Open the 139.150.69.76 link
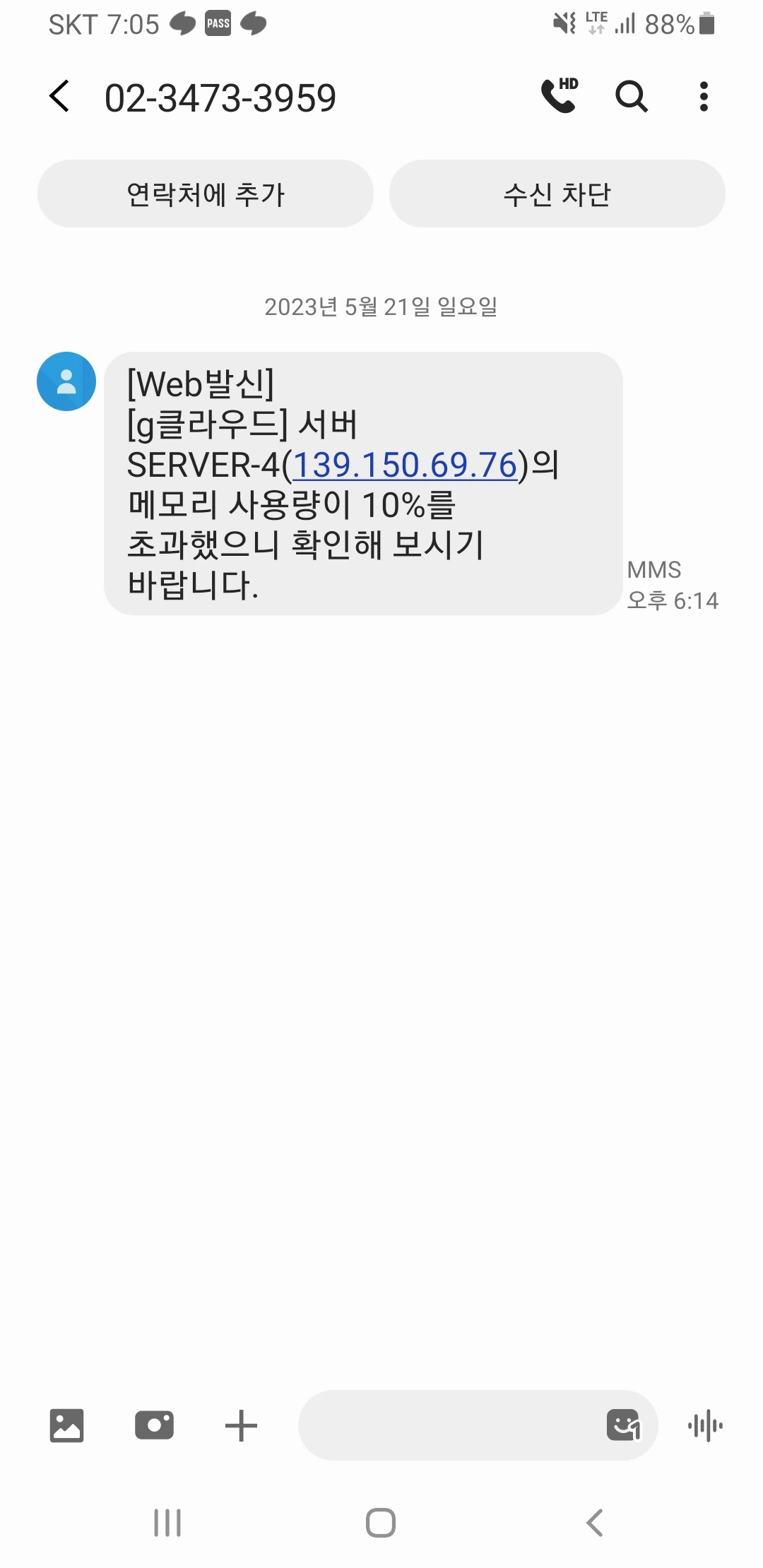The width and height of the screenshot is (763, 1568). click(405, 465)
